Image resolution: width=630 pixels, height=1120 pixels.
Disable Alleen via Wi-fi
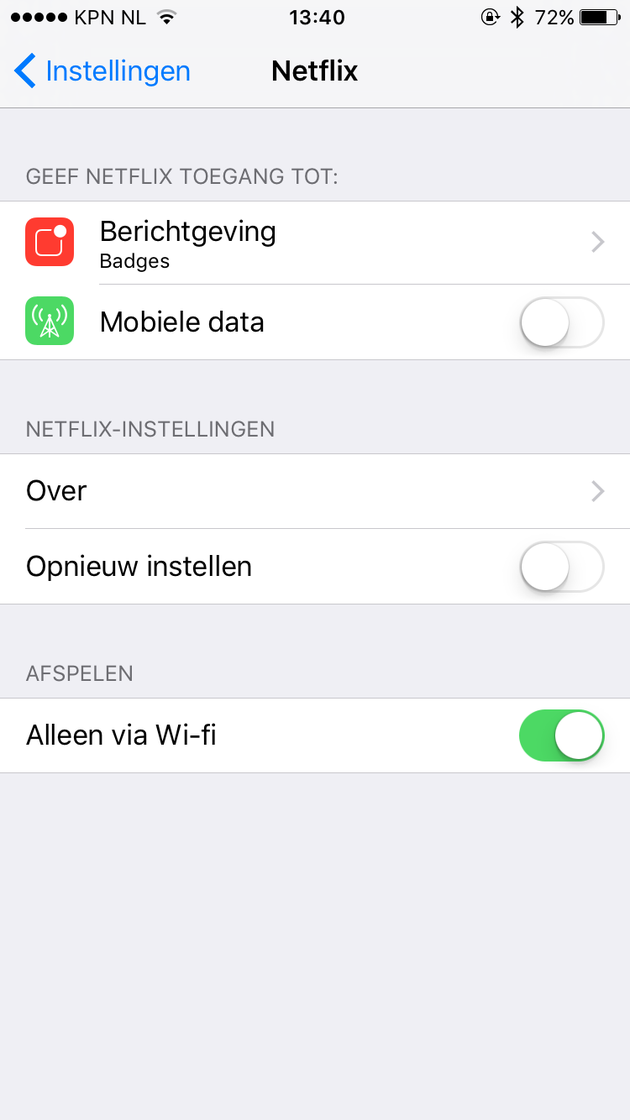(x=561, y=736)
